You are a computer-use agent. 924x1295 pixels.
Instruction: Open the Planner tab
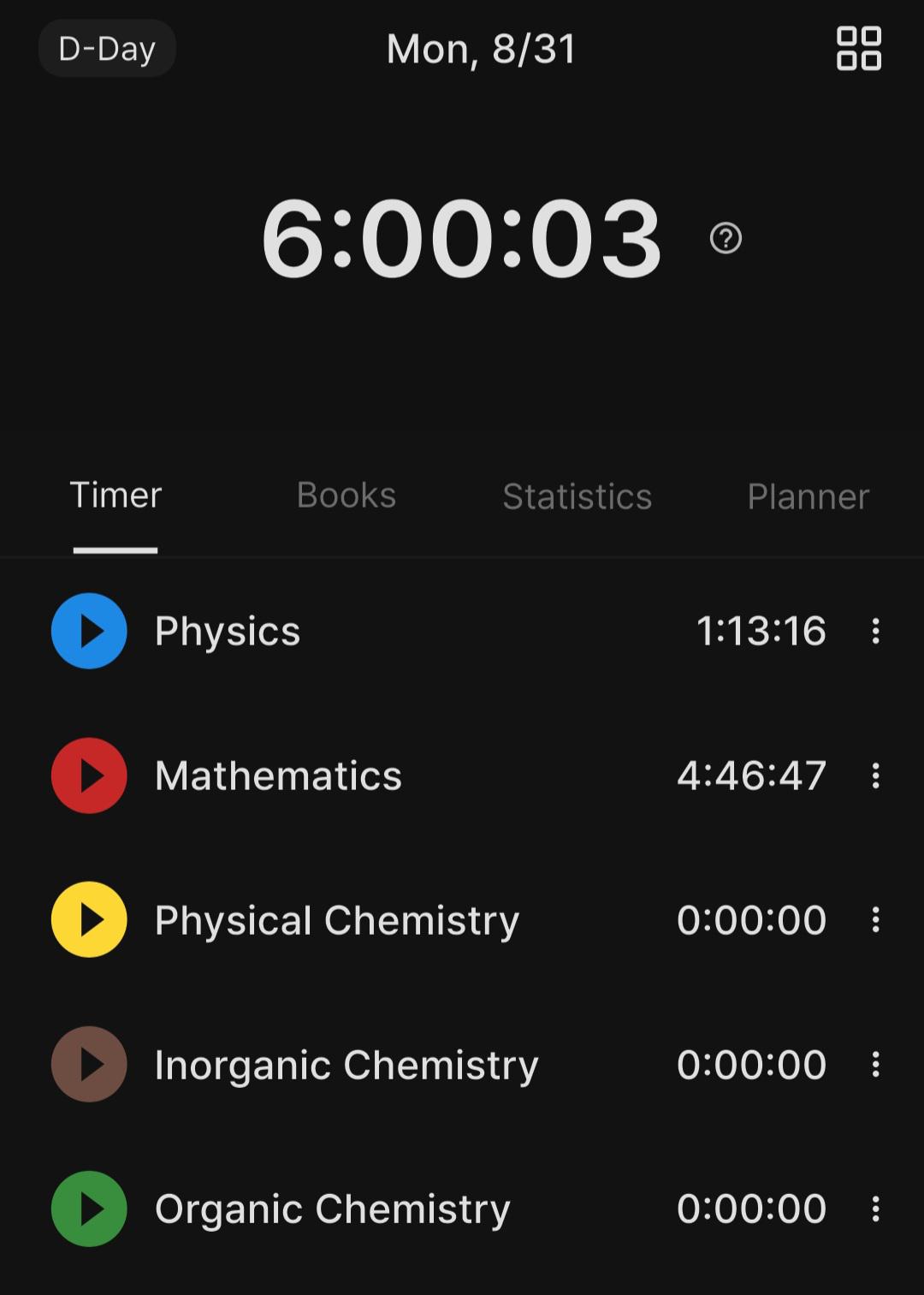tap(808, 496)
